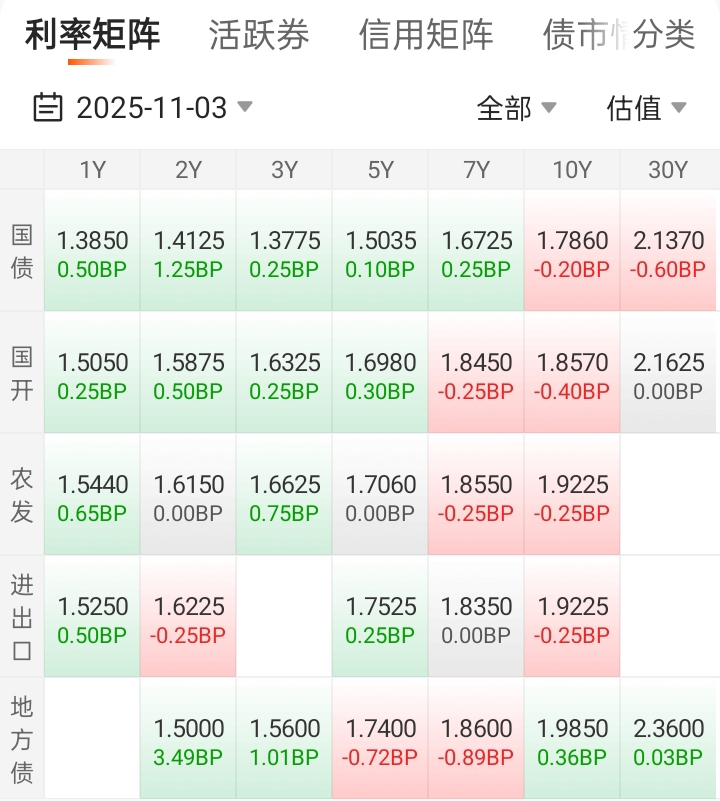Viewport: 720px width, 801px height.
Task: Expand the 全部 filter dropdown
Action: 516,108
